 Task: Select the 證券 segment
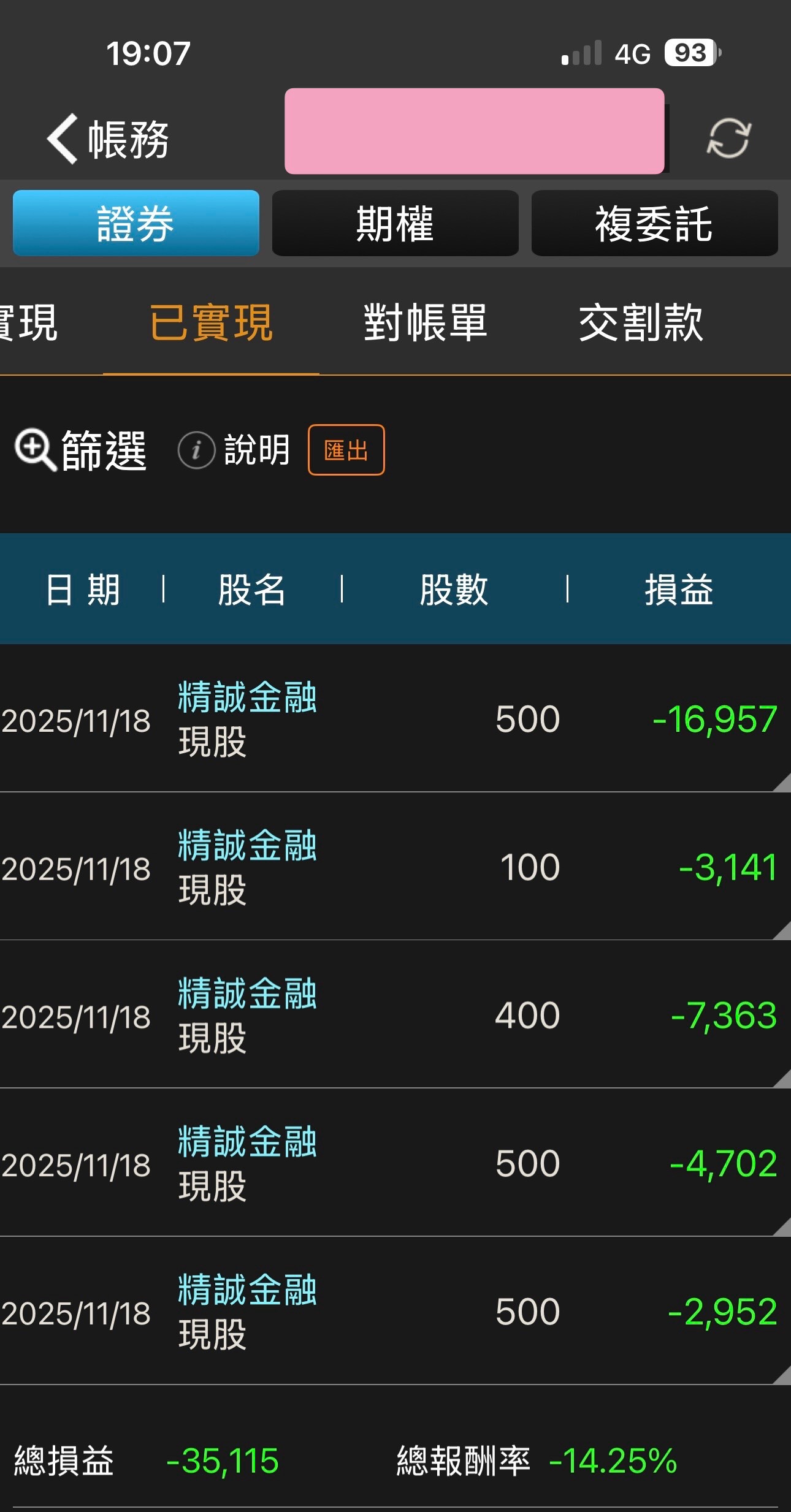[x=136, y=223]
